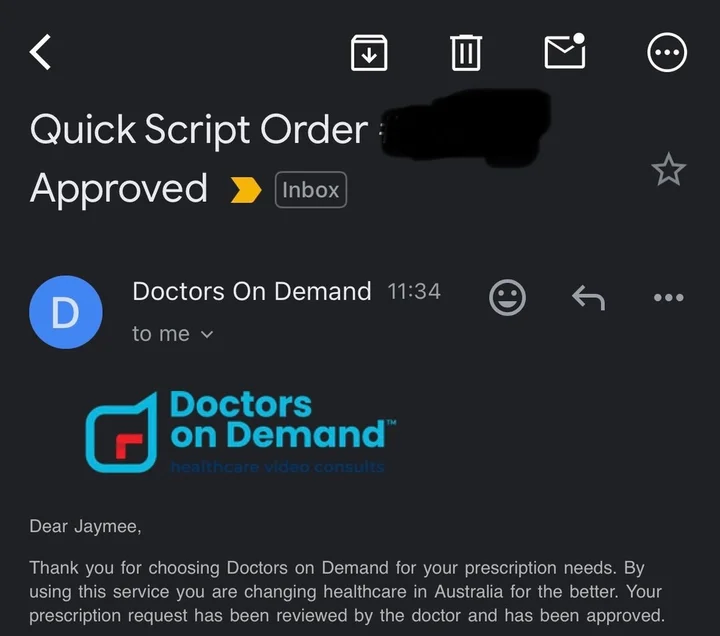Tap the Inbox label chip

click(311, 190)
